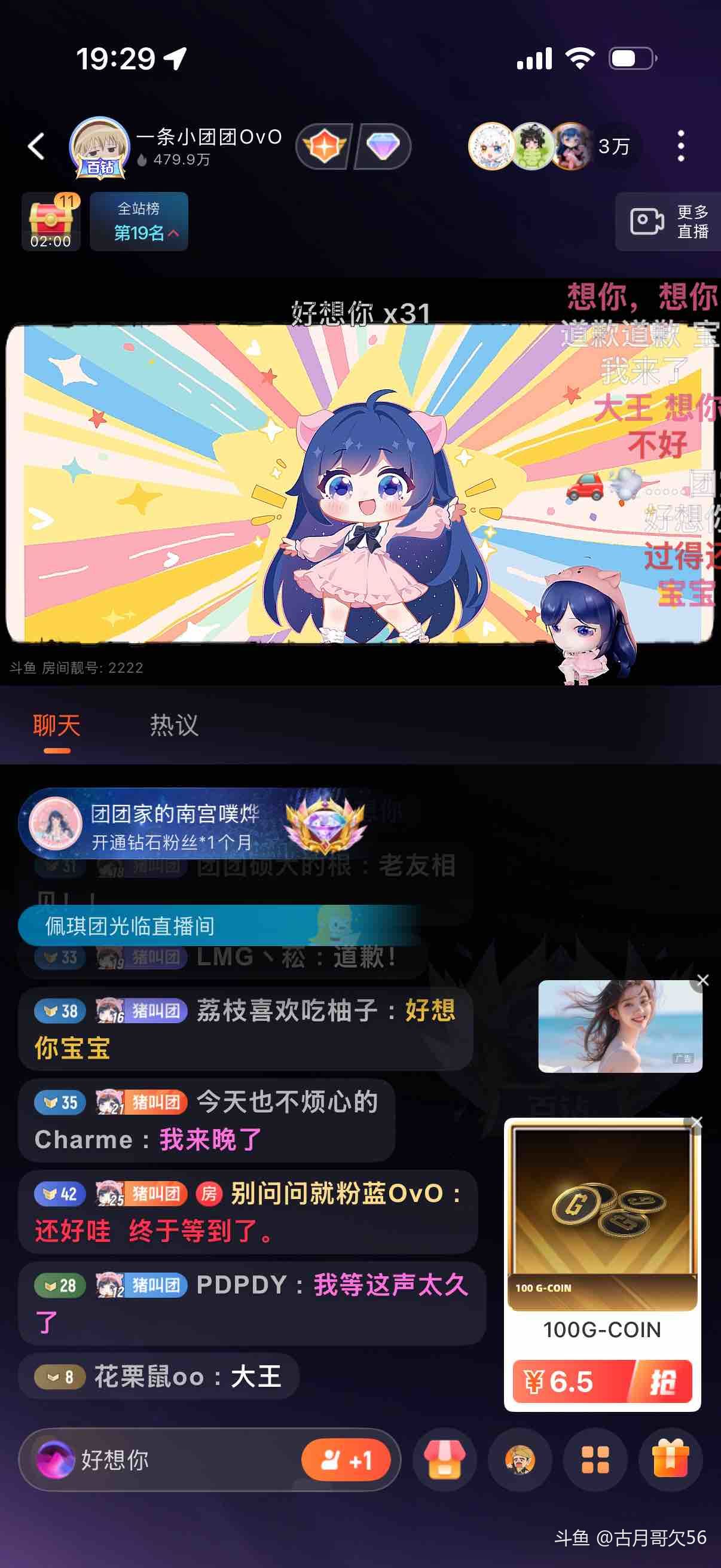
Task: View the 3万 audience contributor list
Action: point(613,147)
